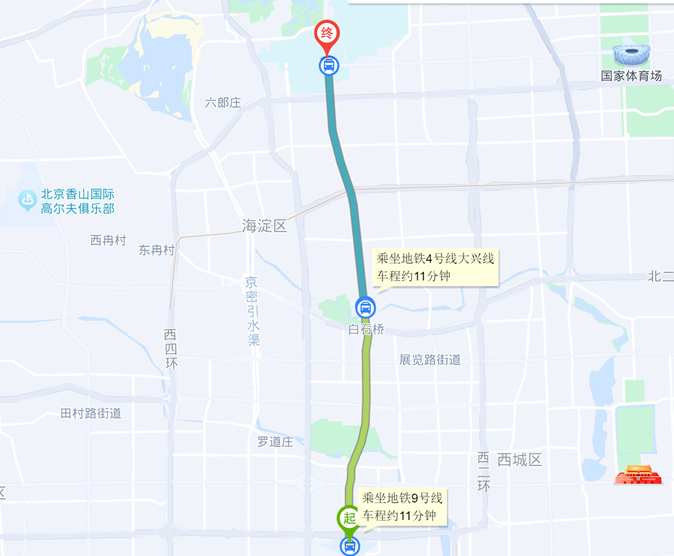The image size is (674, 556).
Task: Tap the green start point marker
Action: coord(346,518)
